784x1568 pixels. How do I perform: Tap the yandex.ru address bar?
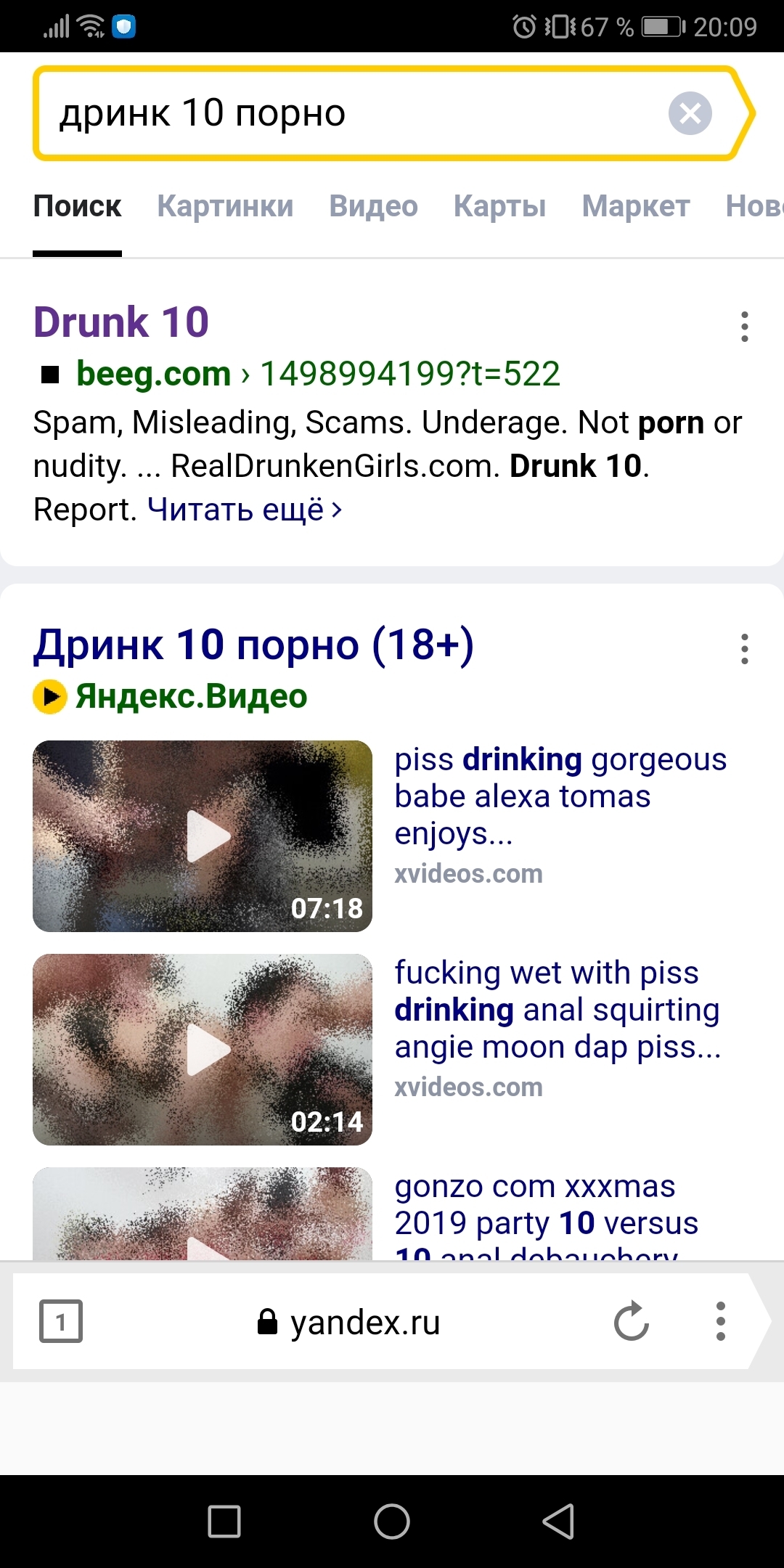tap(348, 1323)
